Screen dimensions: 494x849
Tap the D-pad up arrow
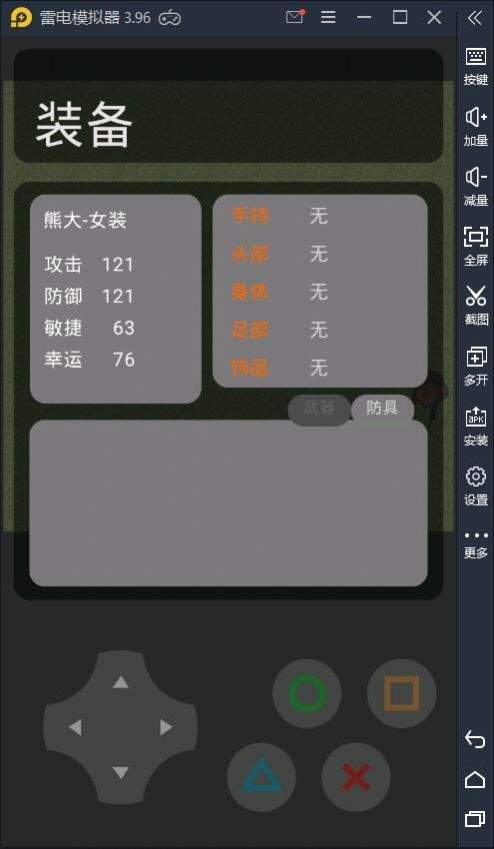pos(121,682)
